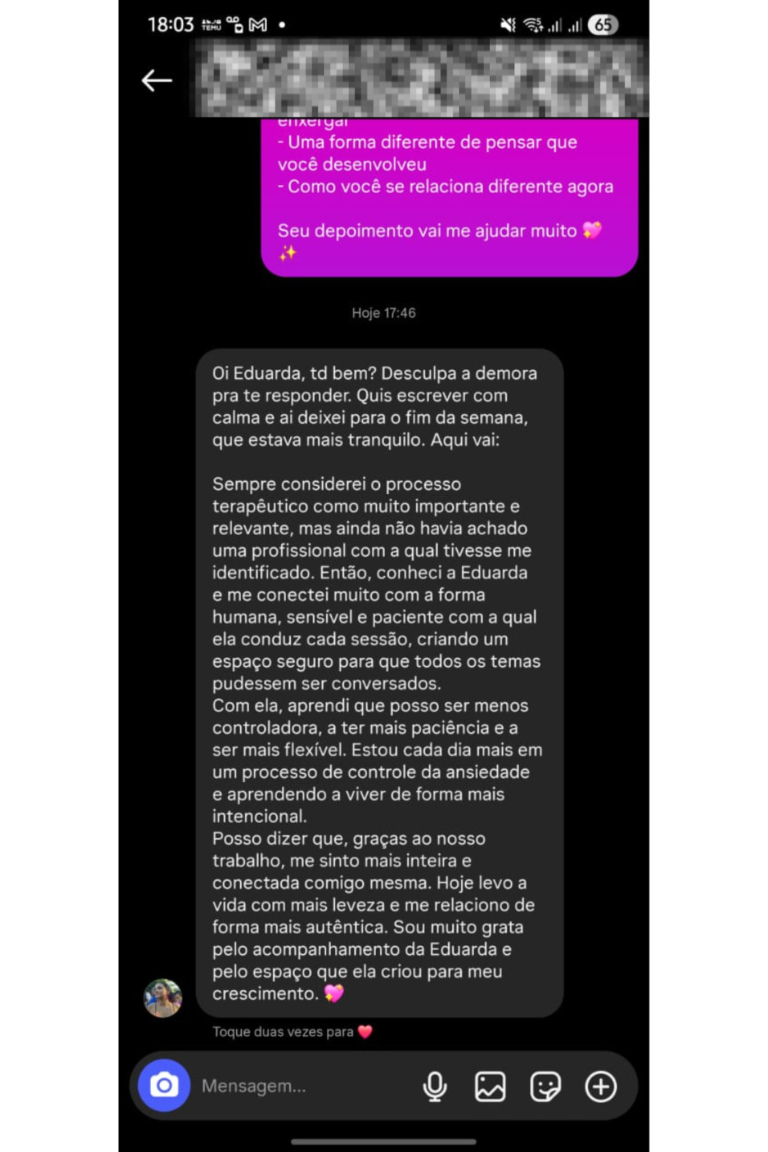The width and height of the screenshot is (768, 1152).
Task: Open more options with plus icon
Action: (600, 1086)
